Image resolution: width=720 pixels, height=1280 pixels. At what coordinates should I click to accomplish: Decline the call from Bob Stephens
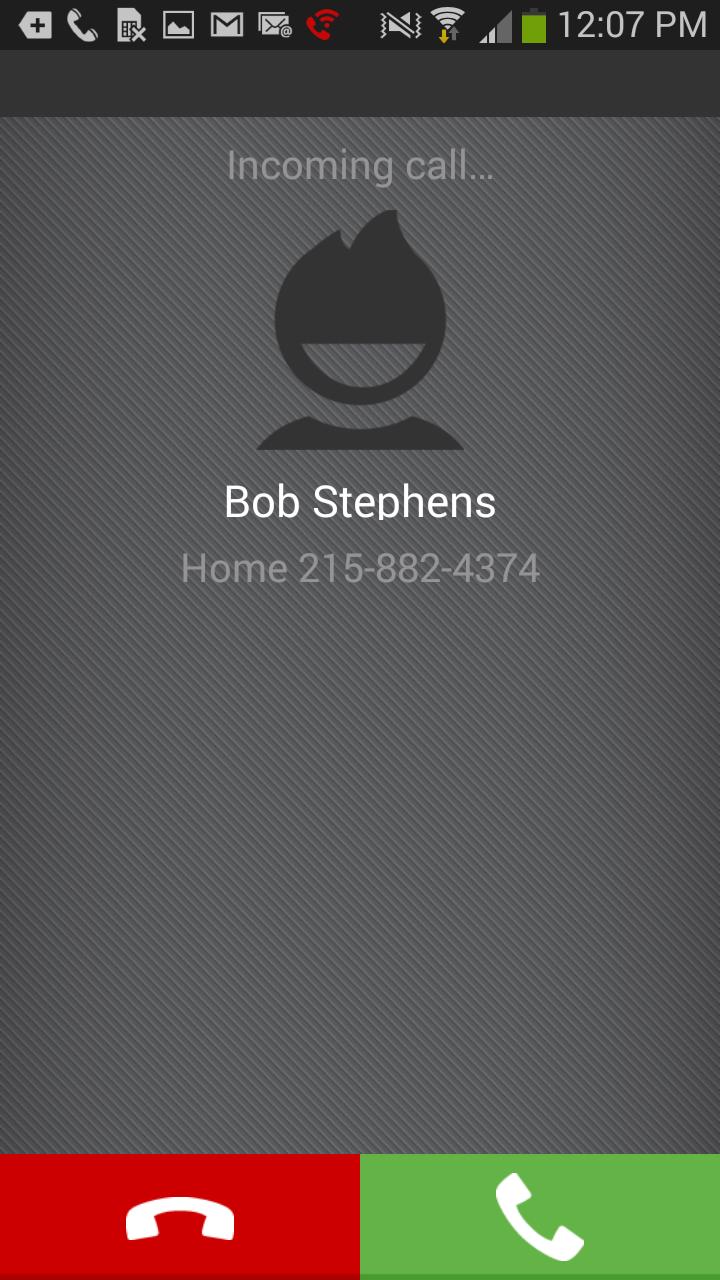(180, 1217)
